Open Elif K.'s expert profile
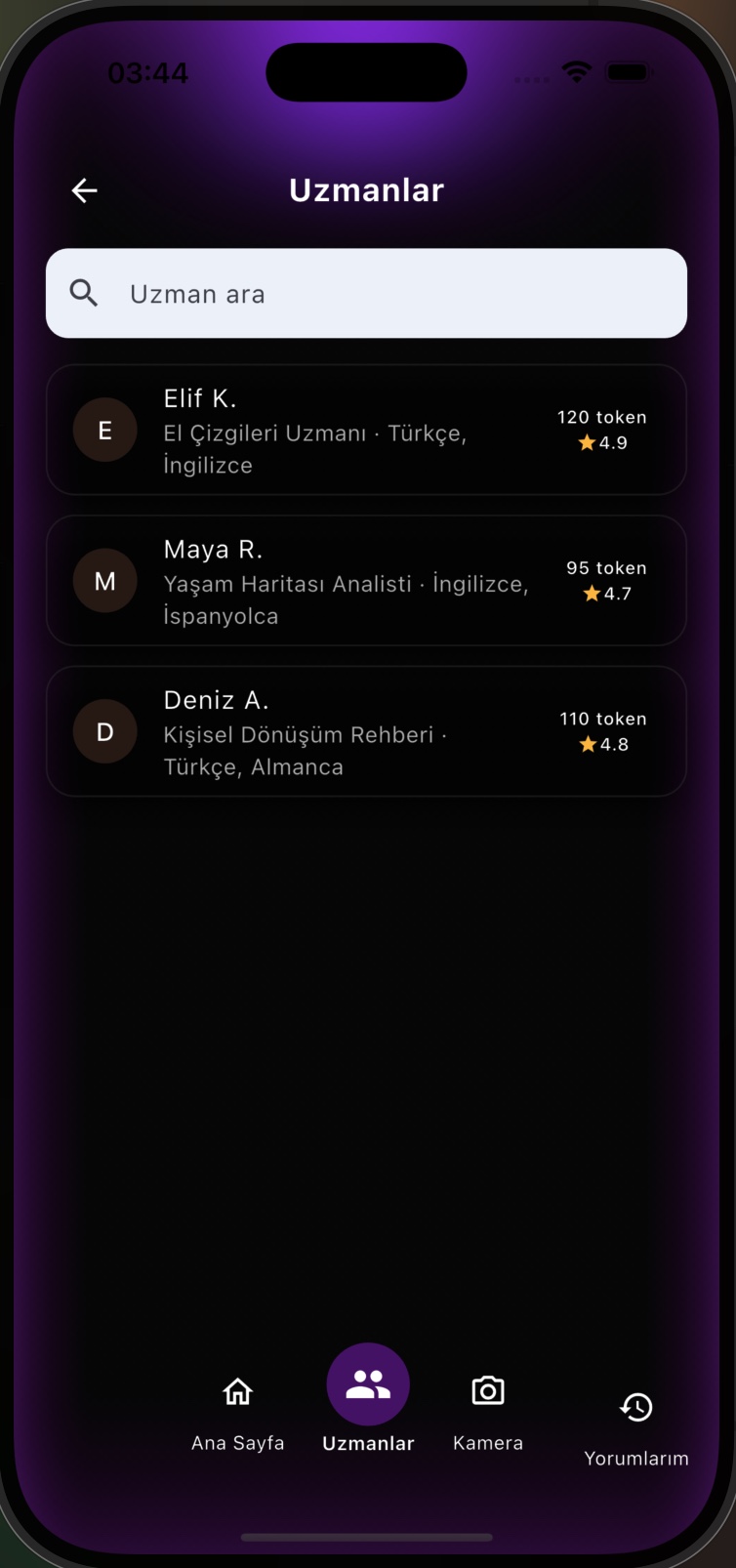The image size is (736, 1568). (366, 431)
